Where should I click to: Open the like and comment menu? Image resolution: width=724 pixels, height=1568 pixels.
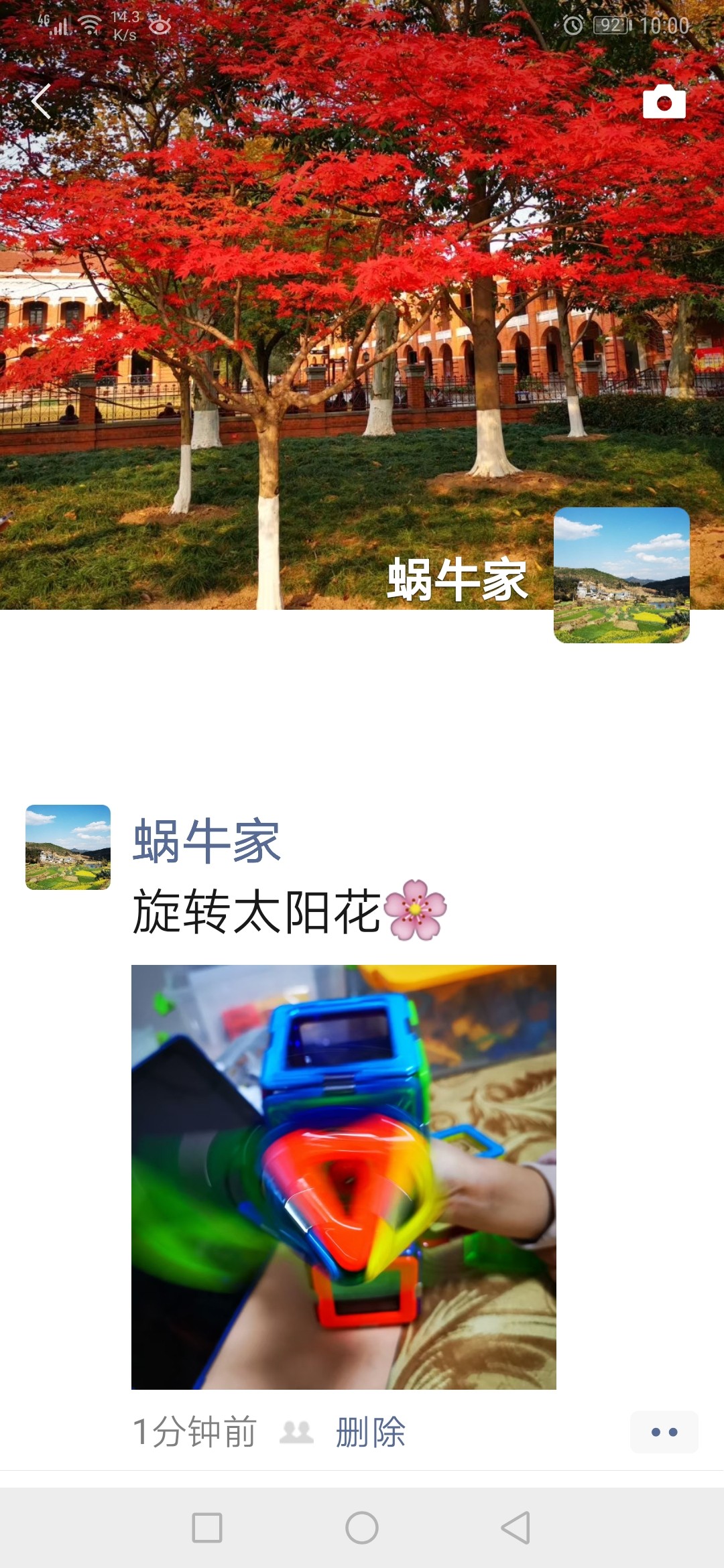click(x=664, y=1432)
